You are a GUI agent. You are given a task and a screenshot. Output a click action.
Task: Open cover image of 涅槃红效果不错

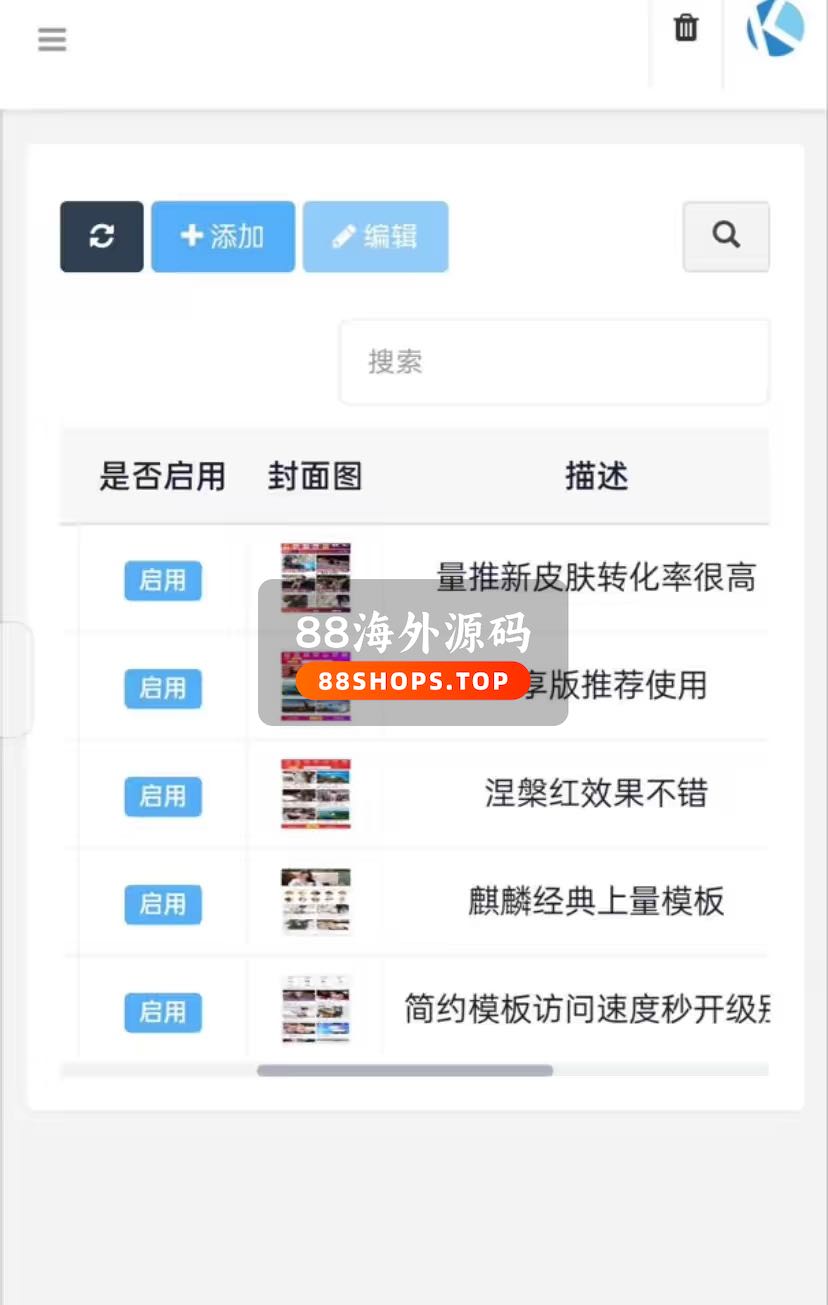coord(316,794)
